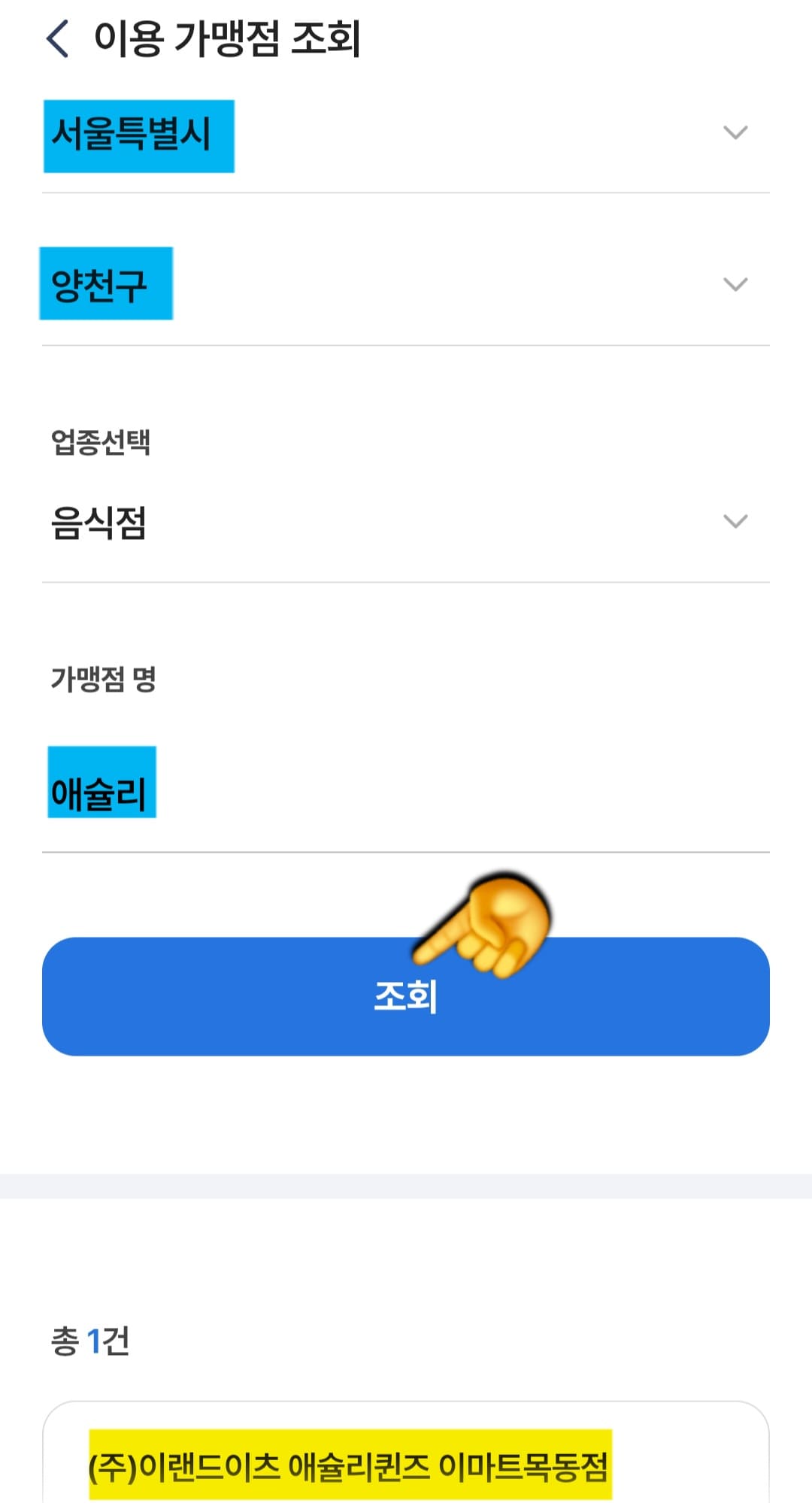Screen dimensions: 812x1503
Task: Click inside the 애슐리 merchant name field
Action: tap(103, 784)
